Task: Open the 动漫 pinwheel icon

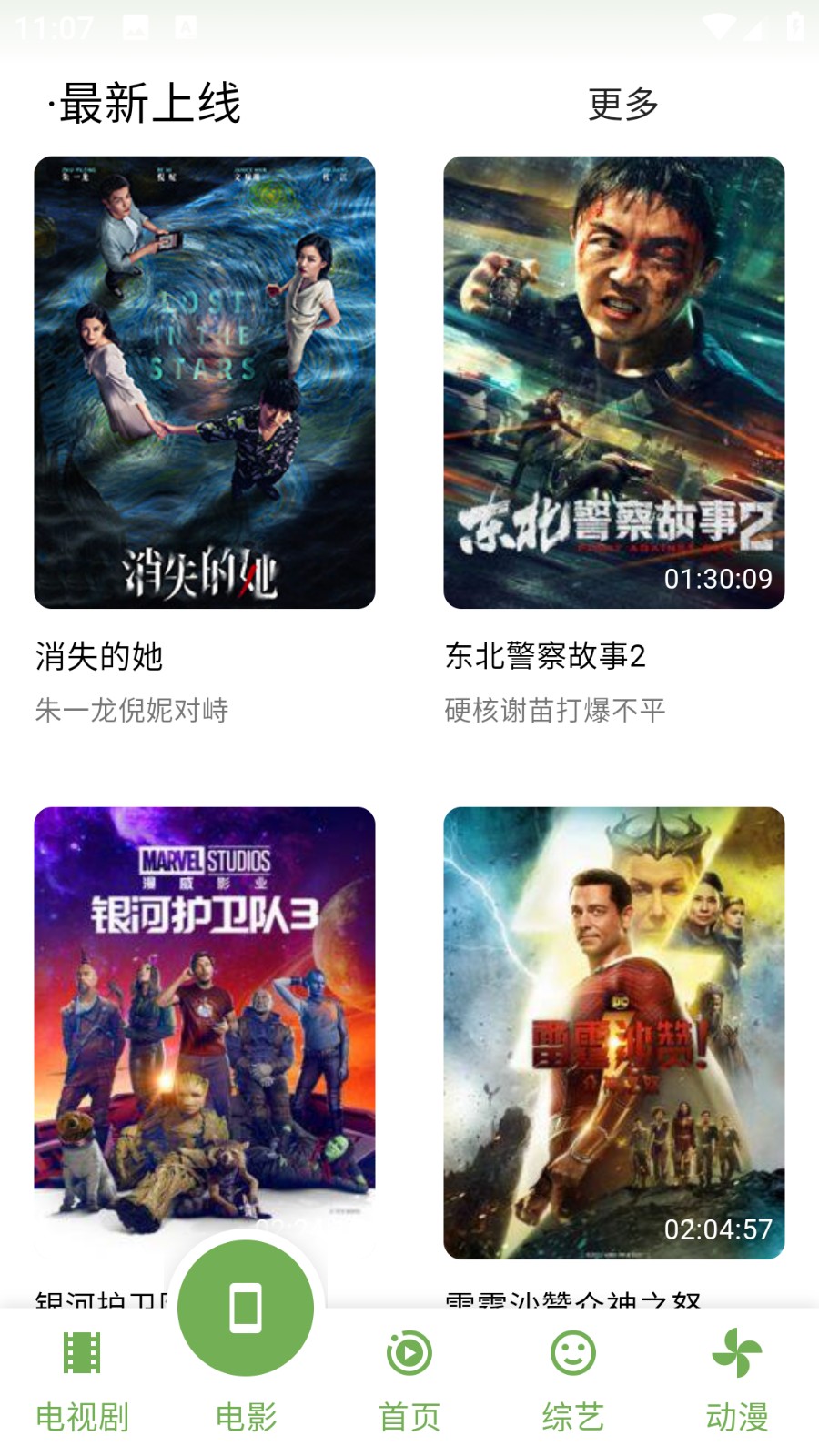Action: pos(735,1353)
